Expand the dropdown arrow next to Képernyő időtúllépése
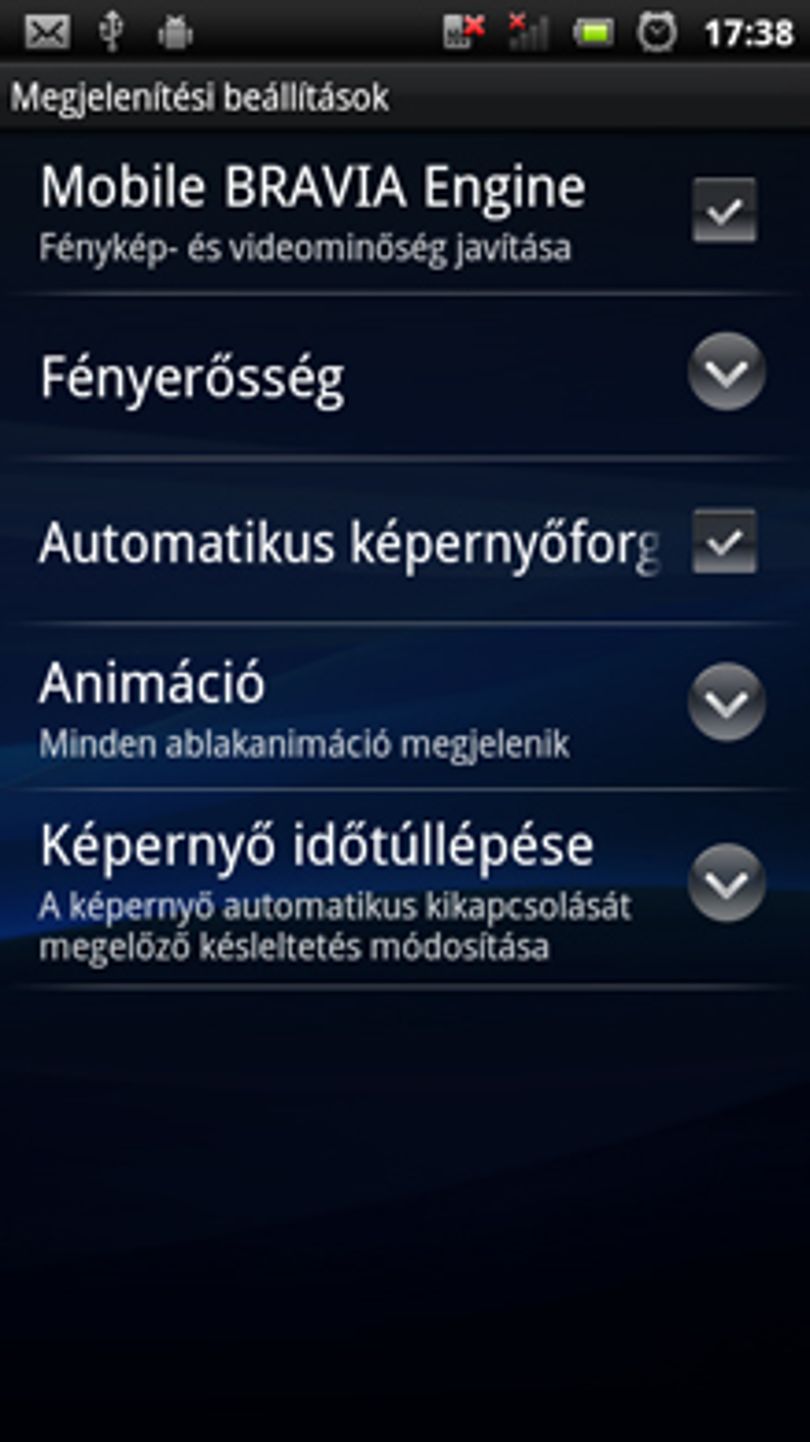 click(727, 882)
